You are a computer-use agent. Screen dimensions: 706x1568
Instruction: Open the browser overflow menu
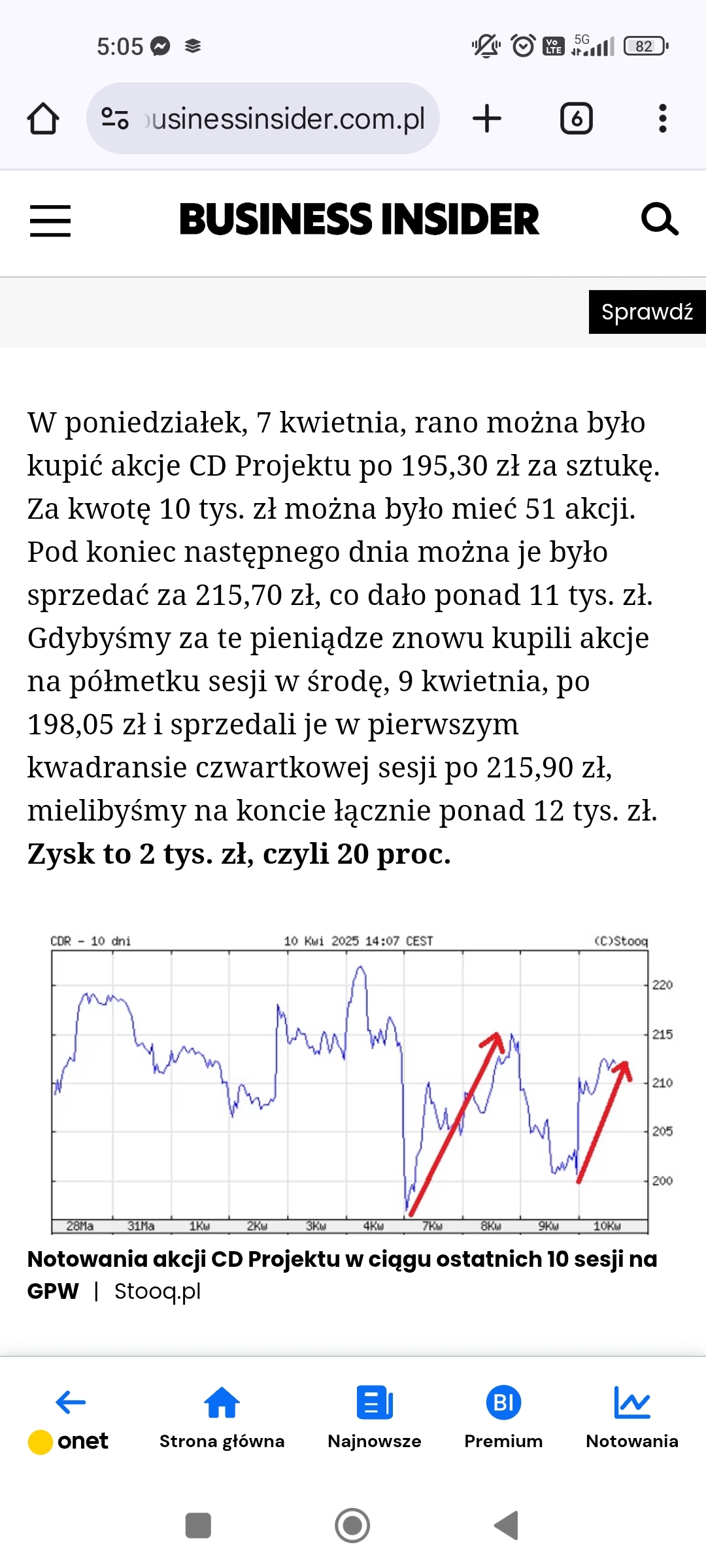(x=662, y=119)
